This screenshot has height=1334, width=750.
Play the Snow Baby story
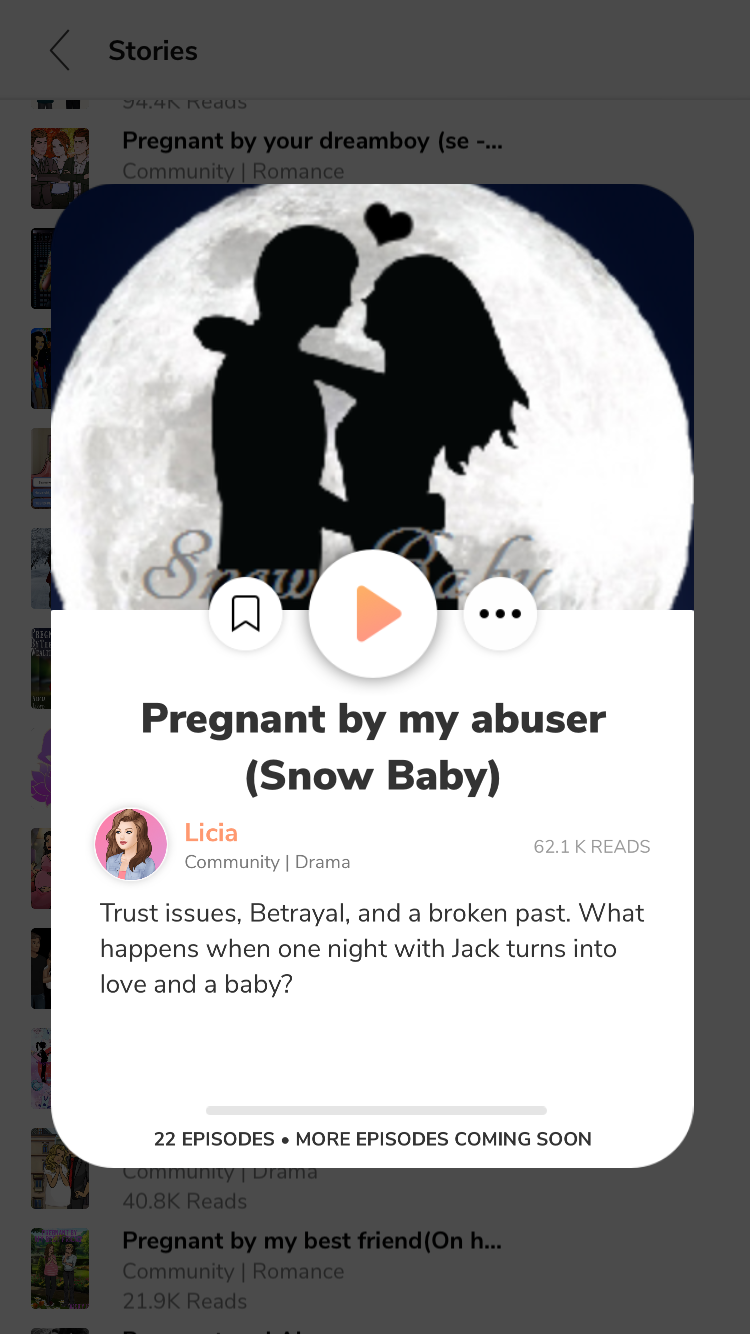[373, 614]
